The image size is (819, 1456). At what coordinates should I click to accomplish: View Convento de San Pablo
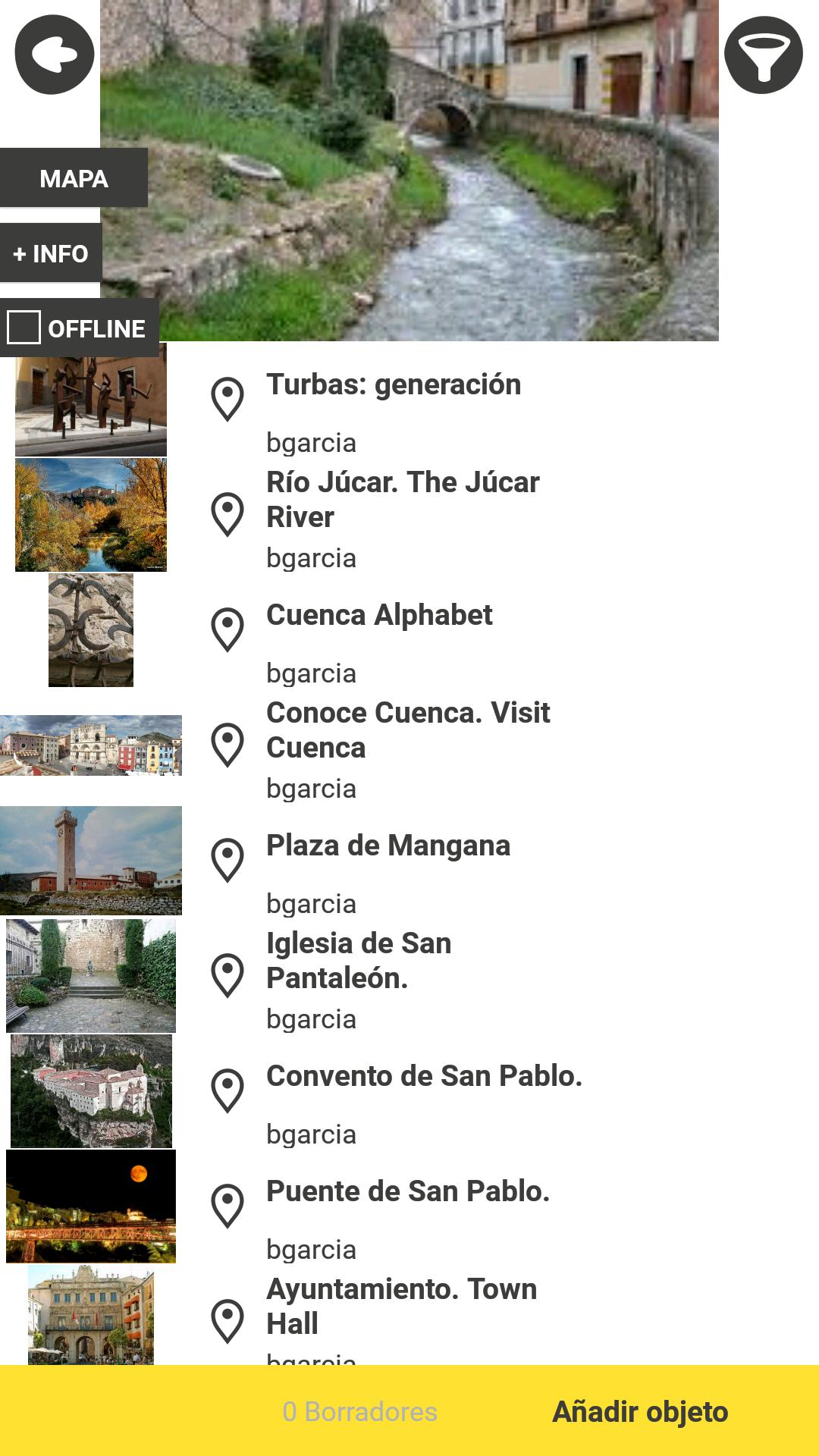tap(424, 1076)
